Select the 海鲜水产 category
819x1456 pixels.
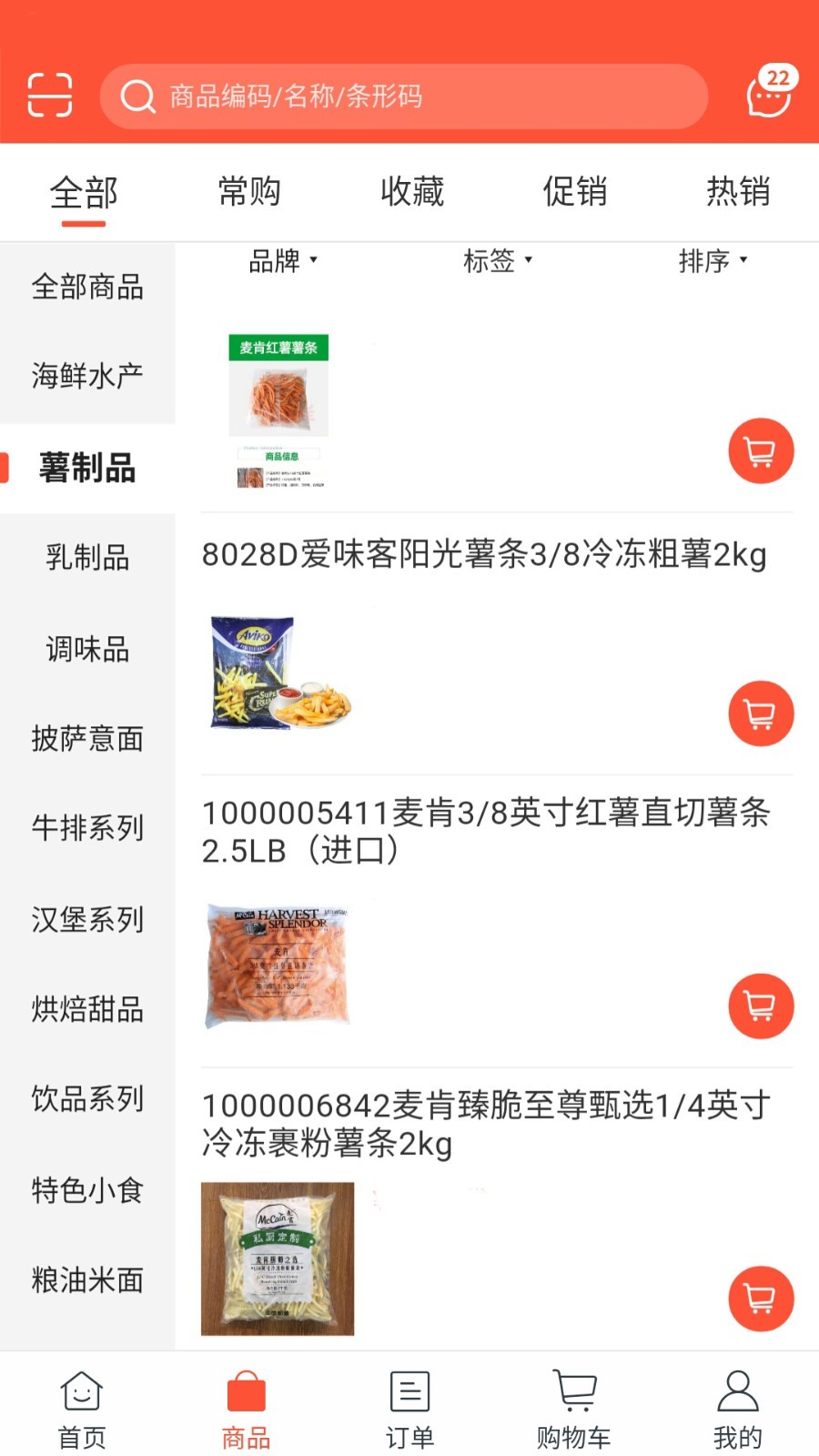coord(87,375)
